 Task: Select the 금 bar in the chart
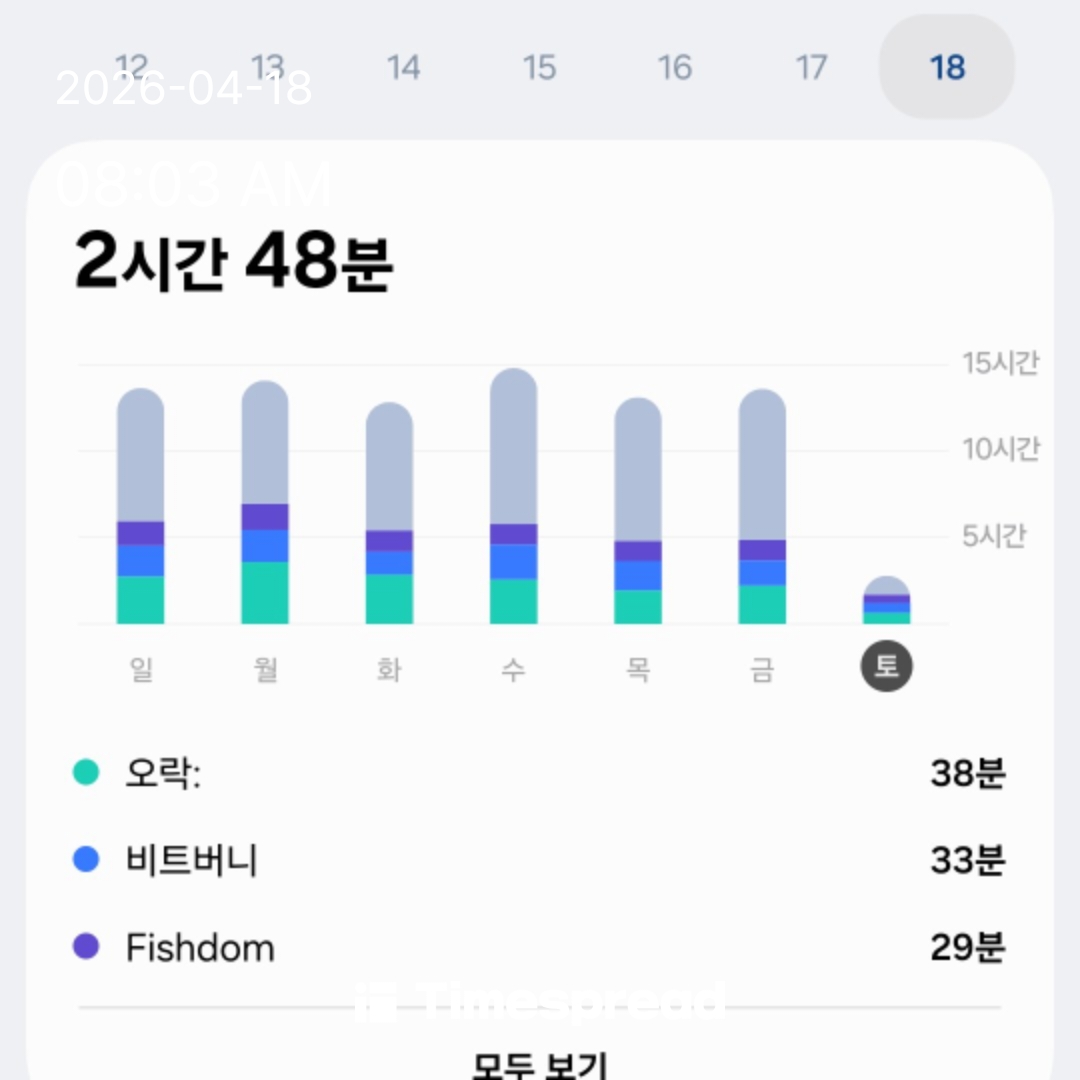click(762, 506)
